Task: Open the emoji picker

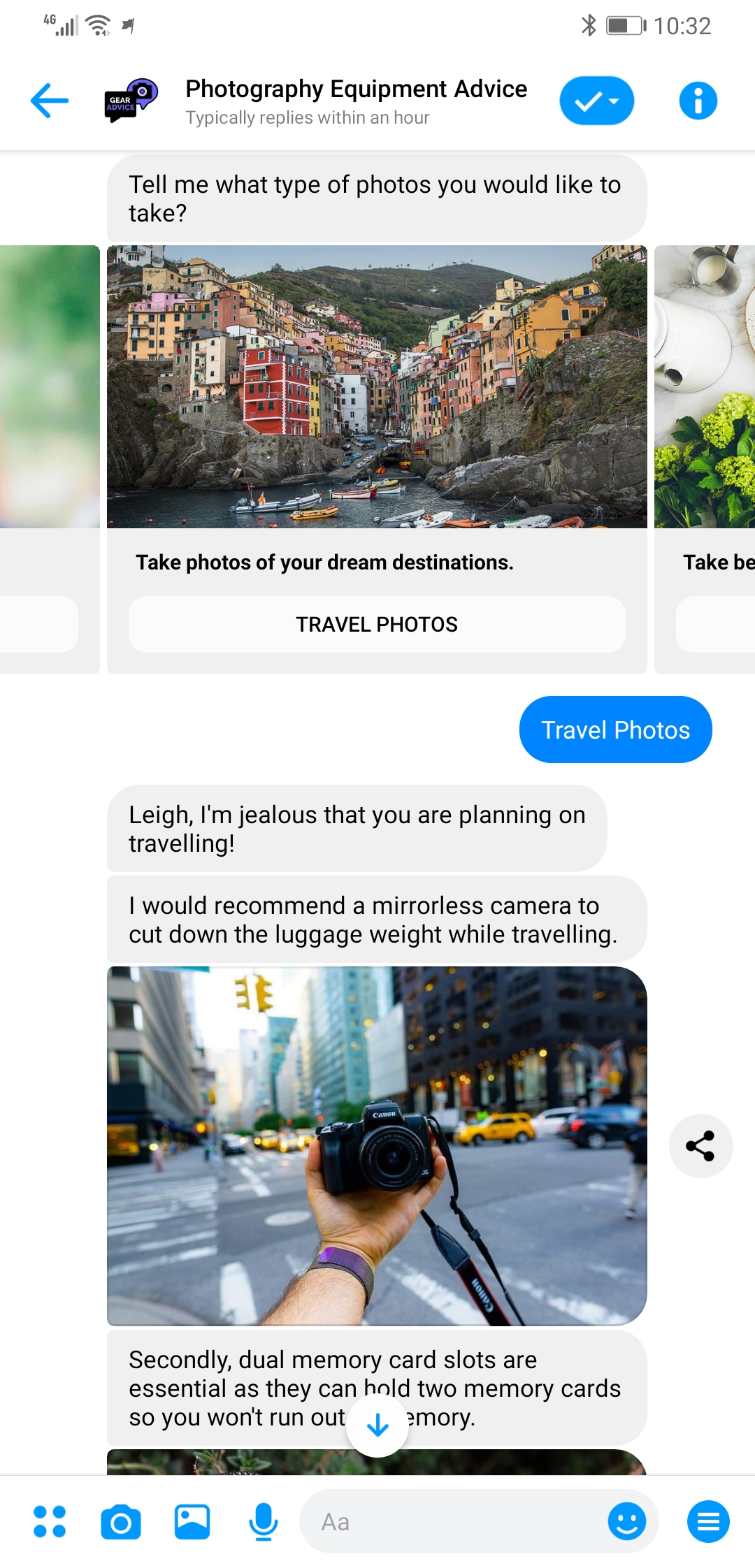Action: tap(627, 1521)
